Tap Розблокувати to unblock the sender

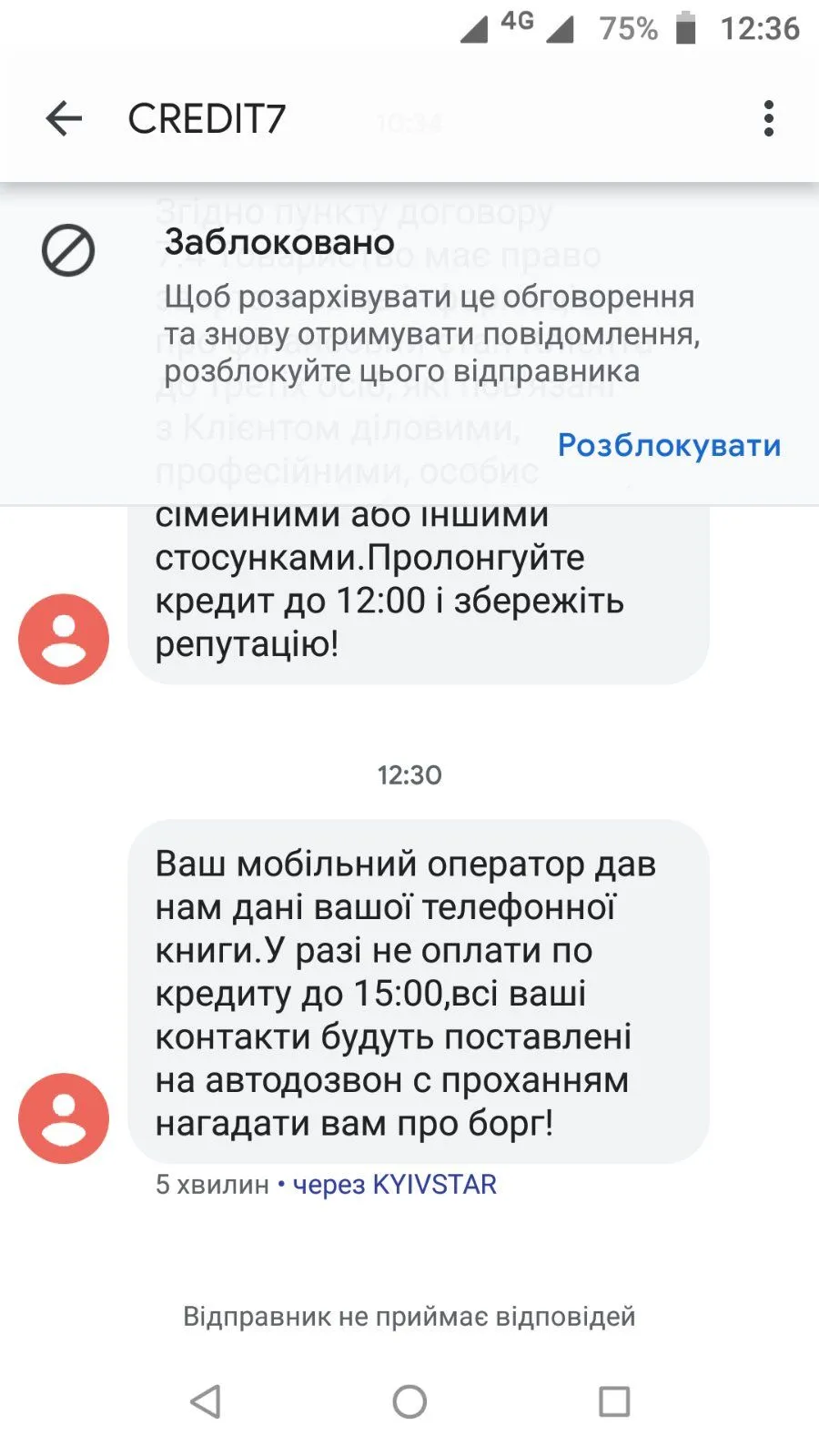point(669,445)
